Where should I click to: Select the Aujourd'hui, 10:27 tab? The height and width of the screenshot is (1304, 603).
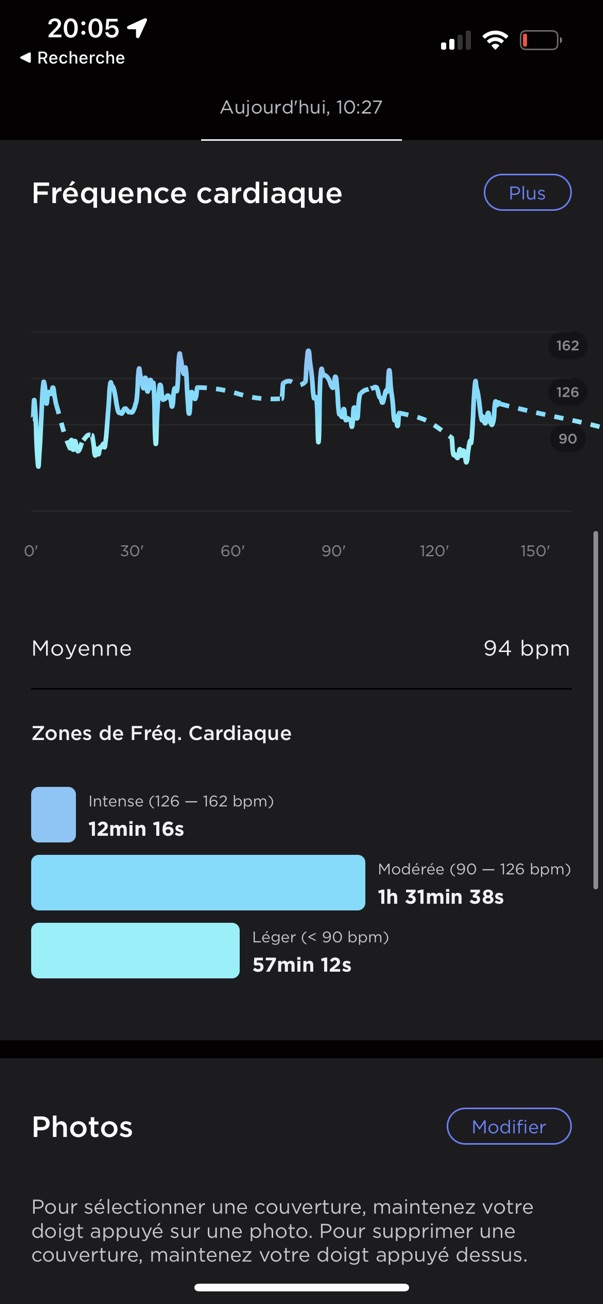pyautogui.click(x=301, y=107)
